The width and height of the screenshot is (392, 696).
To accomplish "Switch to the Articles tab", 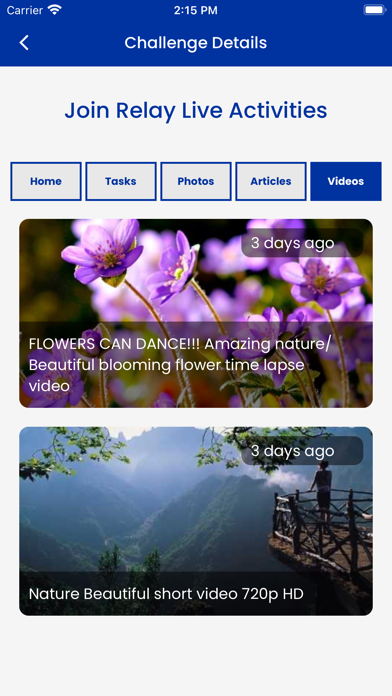I will 271,181.
